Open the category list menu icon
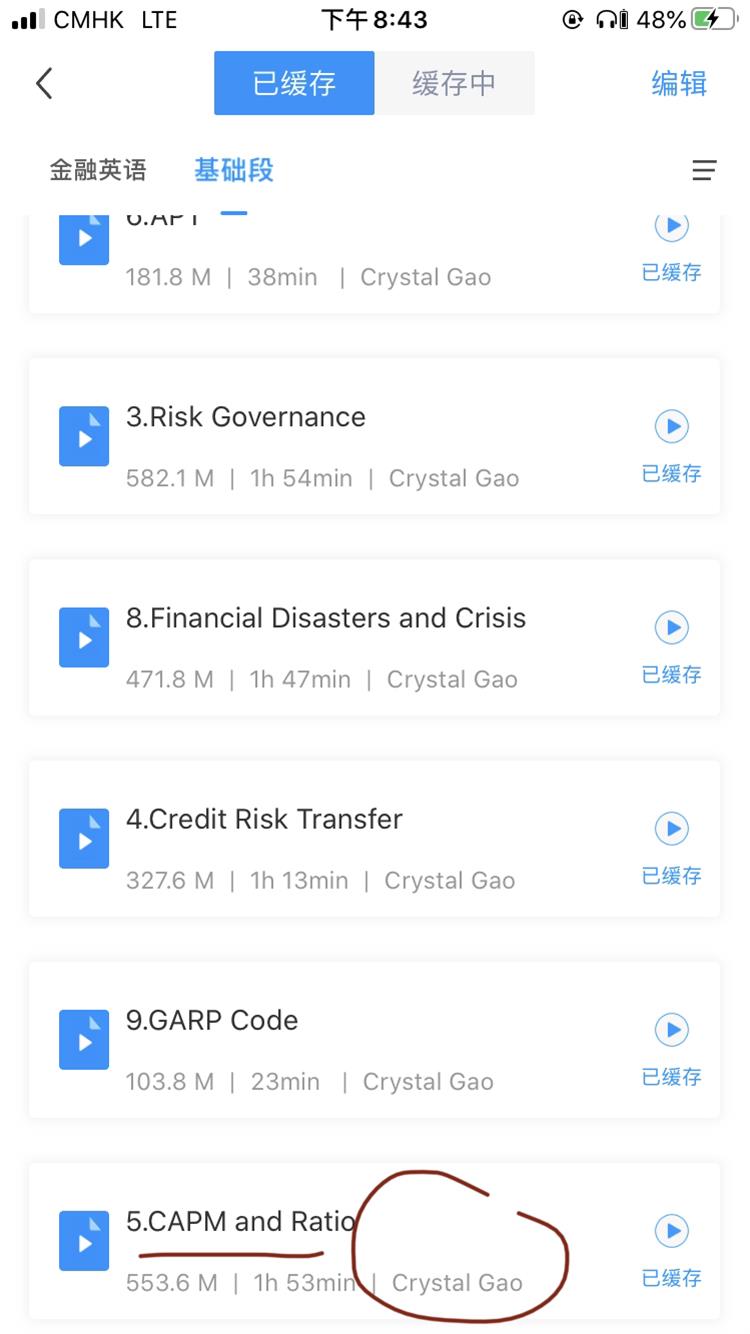750x1334 pixels. point(704,171)
